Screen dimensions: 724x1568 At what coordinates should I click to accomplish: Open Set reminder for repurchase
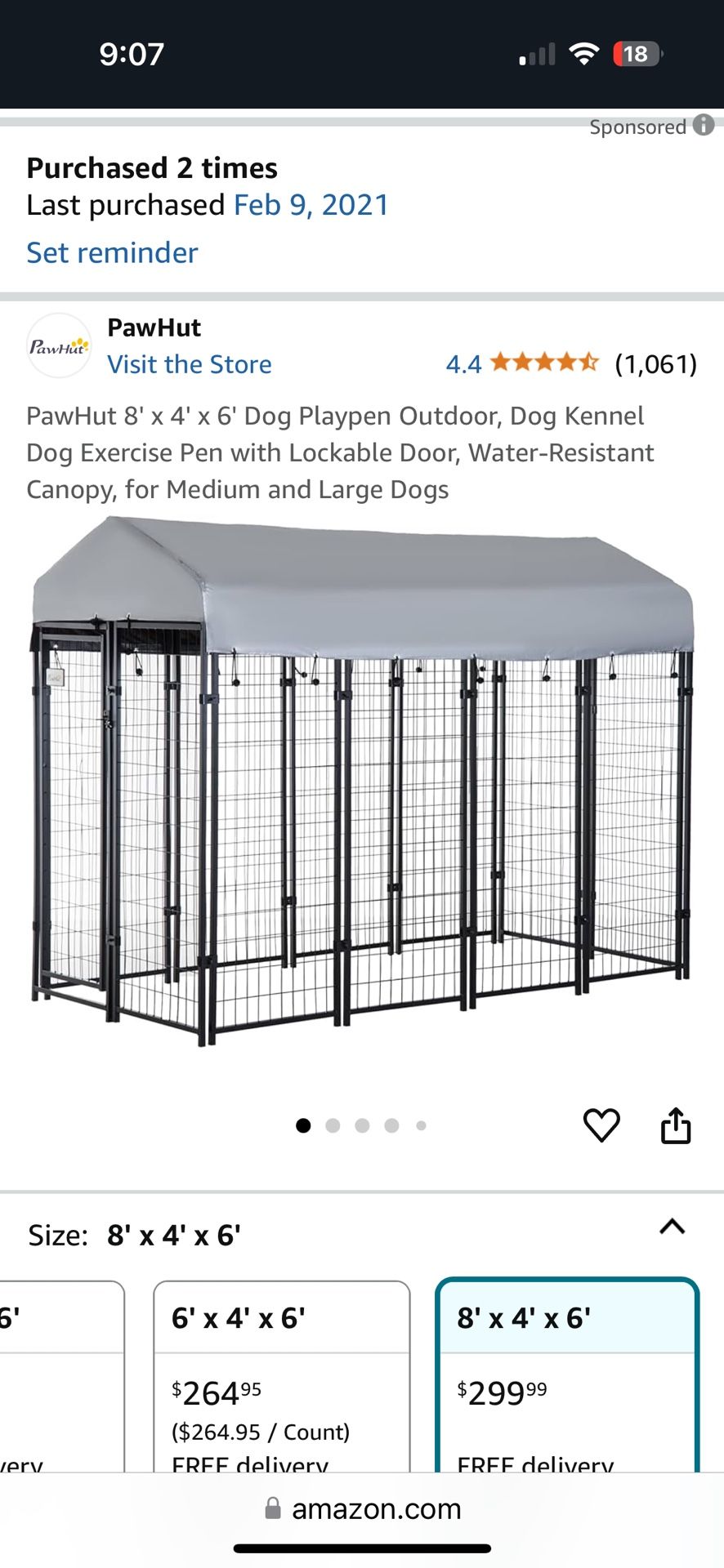point(112,252)
